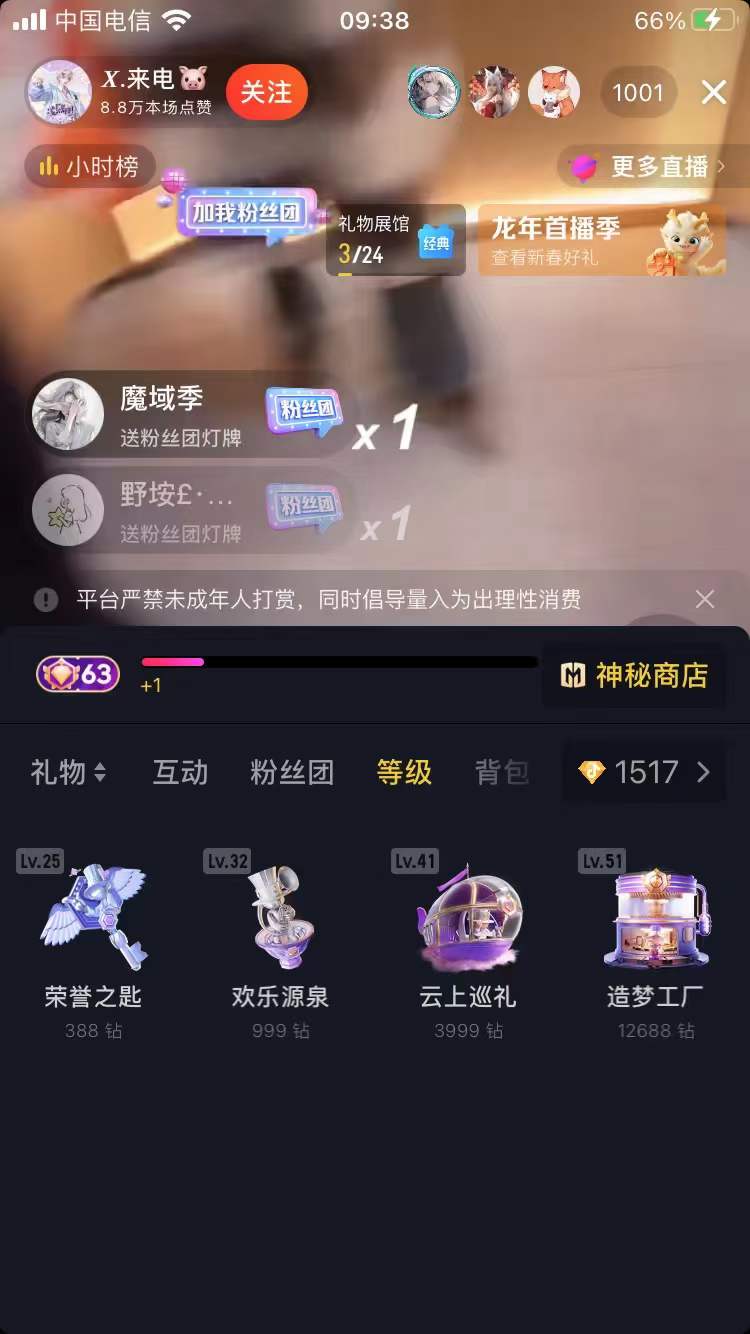Image resolution: width=750 pixels, height=1334 pixels.
Task: Open viewer count 1001 list
Action: [x=638, y=93]
